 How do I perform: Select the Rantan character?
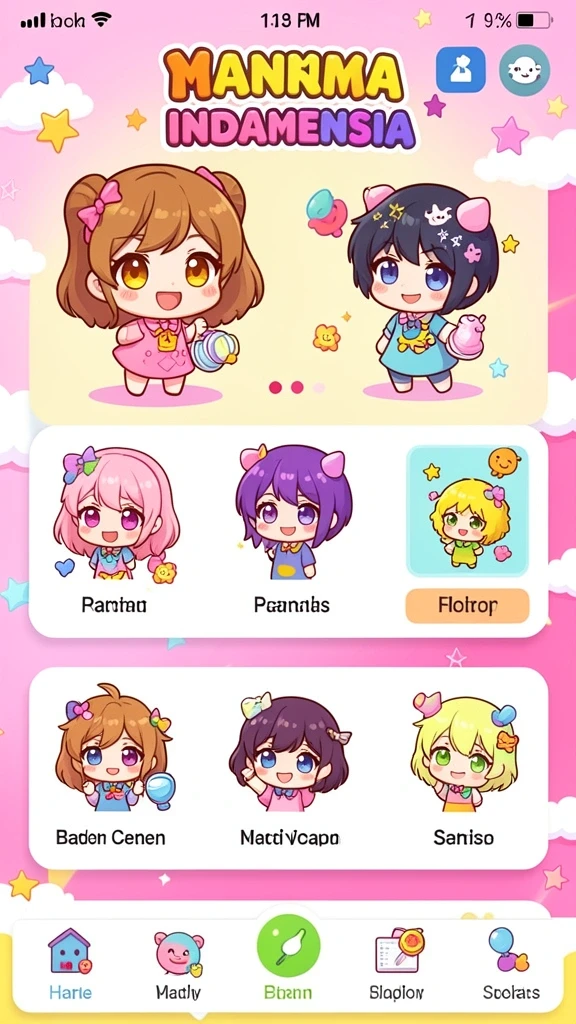tap(114, 530)
